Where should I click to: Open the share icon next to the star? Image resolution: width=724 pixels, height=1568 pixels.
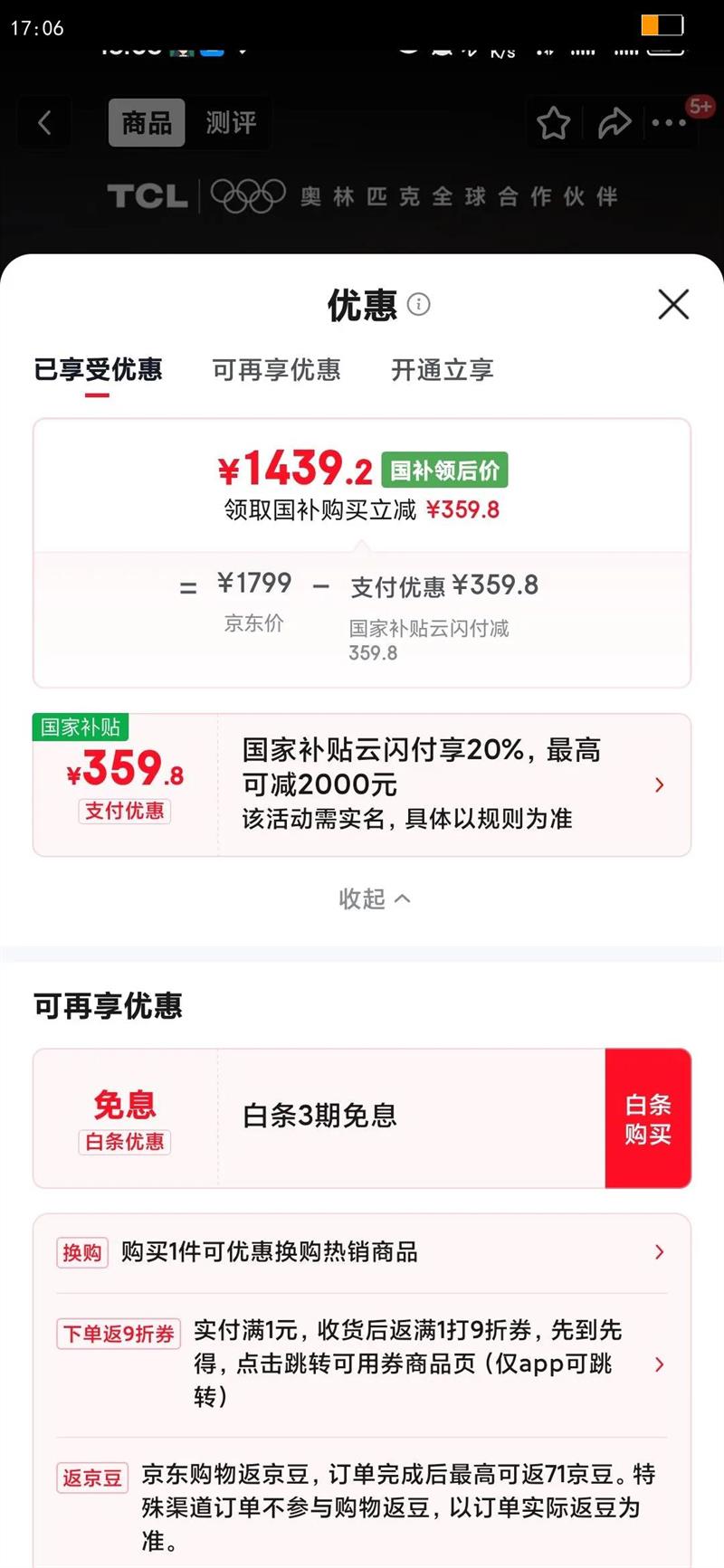coord(614,123)
